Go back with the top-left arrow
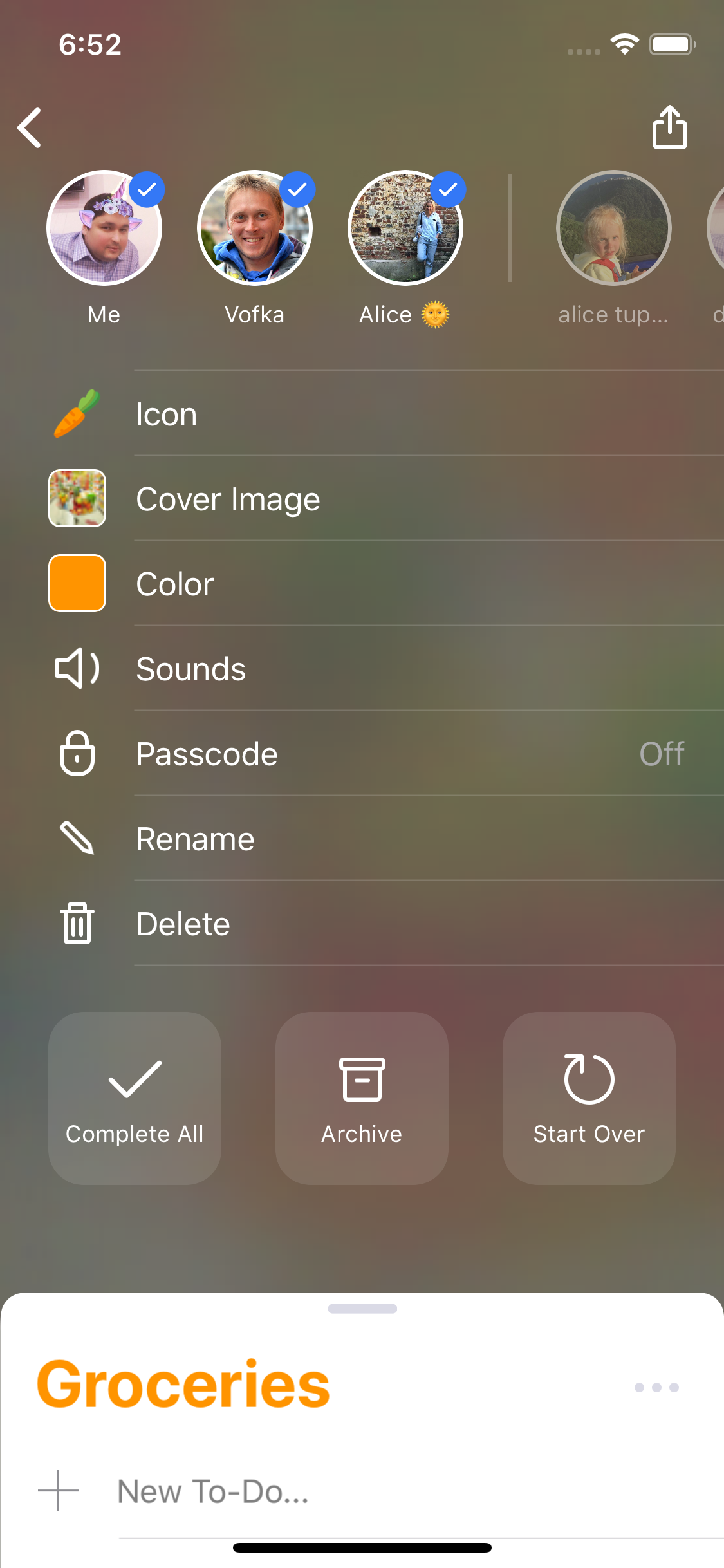The height and width of the screenshot is (1568, 724). [x=30, y=127]
